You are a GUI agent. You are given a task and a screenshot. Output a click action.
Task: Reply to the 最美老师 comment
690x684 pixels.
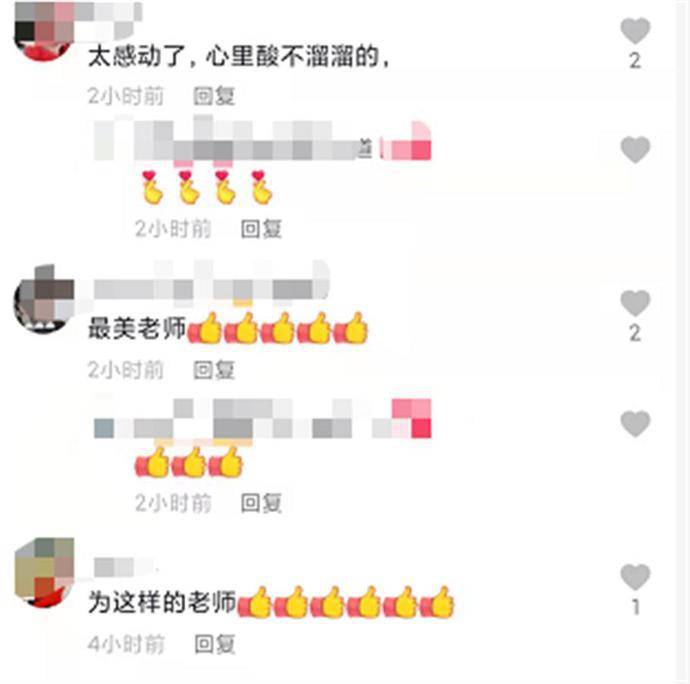click(x=214, y=370)
